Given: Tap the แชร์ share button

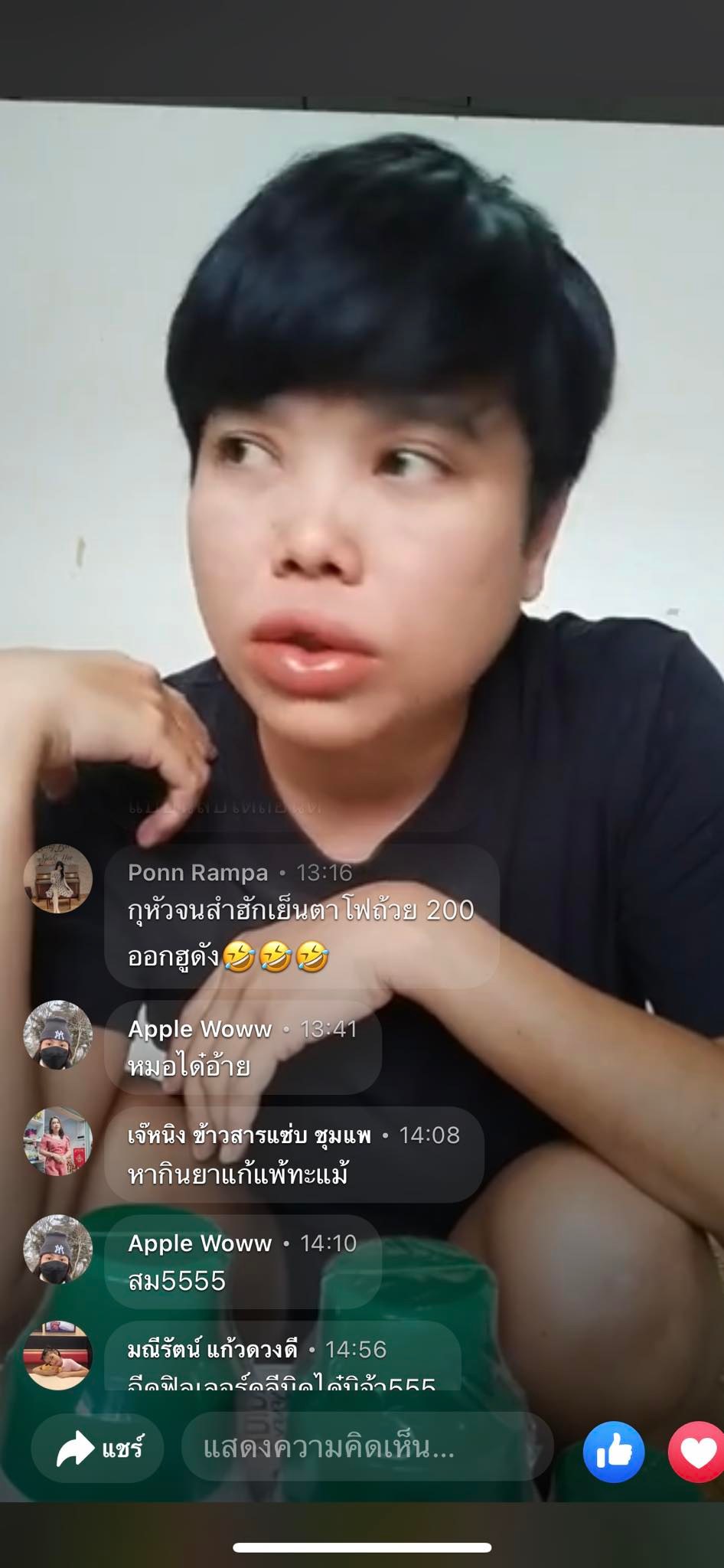Looking at the screenshot, I should coord(97,1449).
